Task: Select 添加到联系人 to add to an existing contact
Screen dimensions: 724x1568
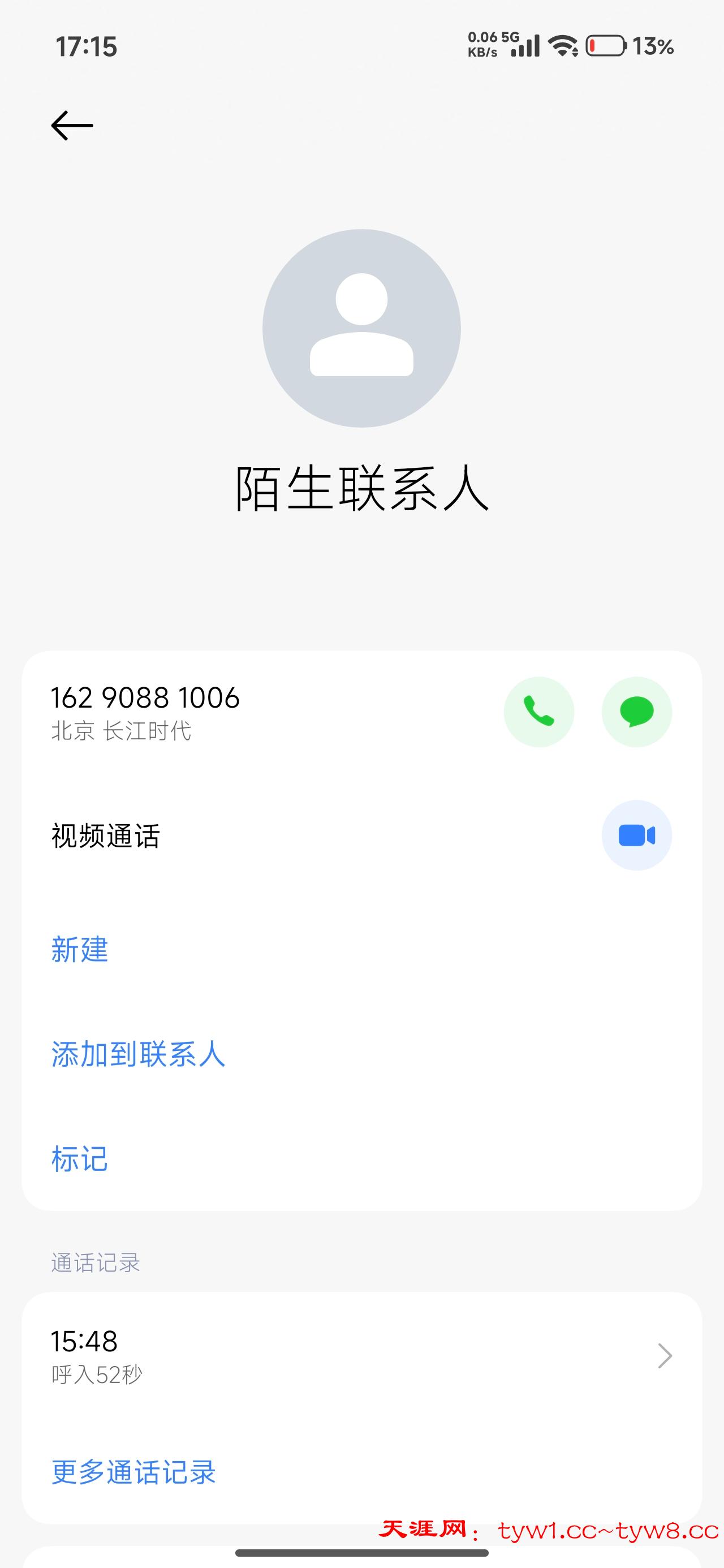Action: click(x=138, y=1054)
